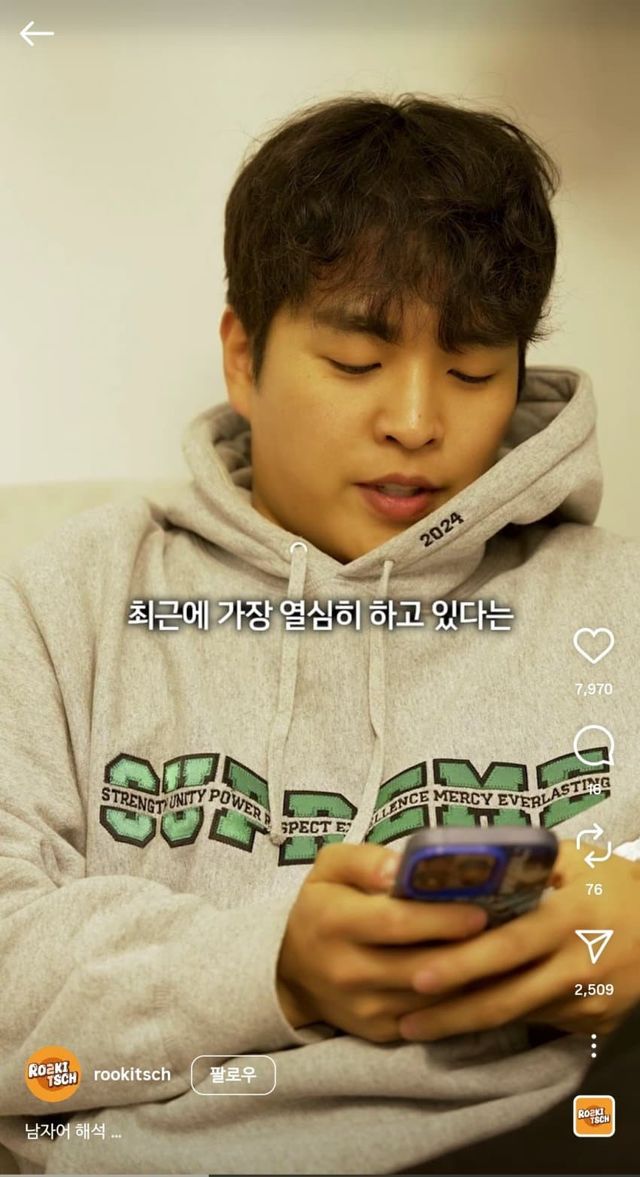
Task: Like this reel with the heart
Action: click(593, 646)
